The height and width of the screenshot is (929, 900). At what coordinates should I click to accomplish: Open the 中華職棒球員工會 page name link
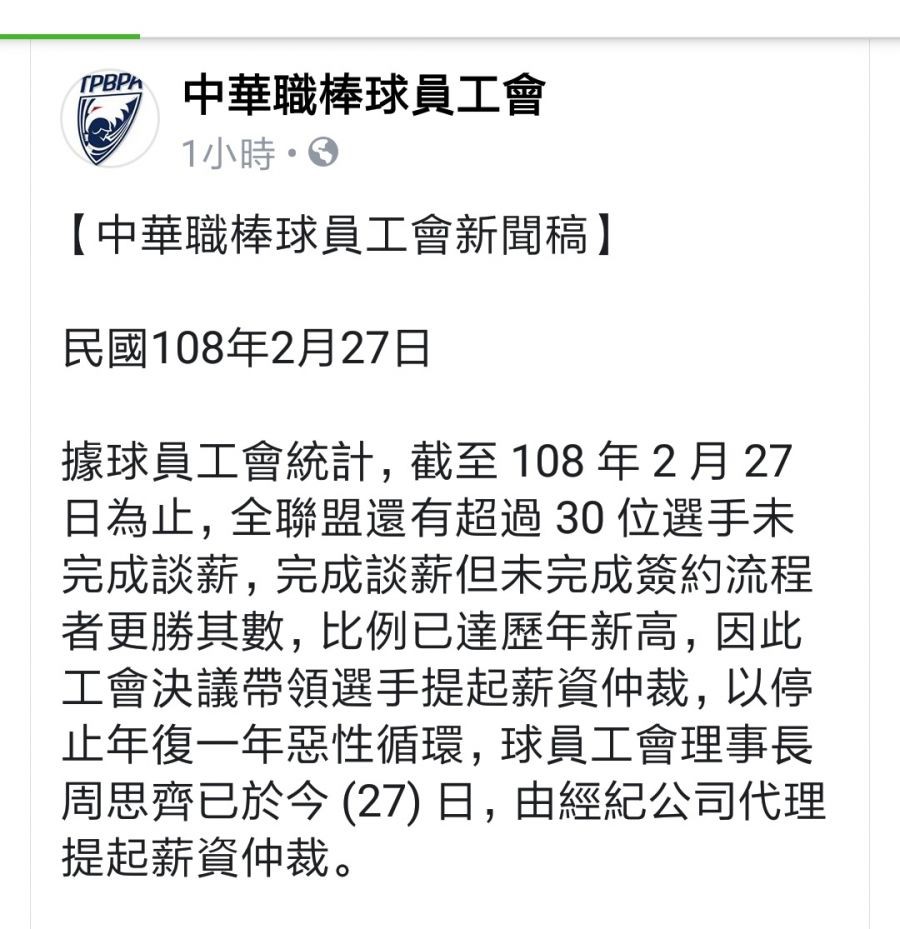tap(364, 97)
